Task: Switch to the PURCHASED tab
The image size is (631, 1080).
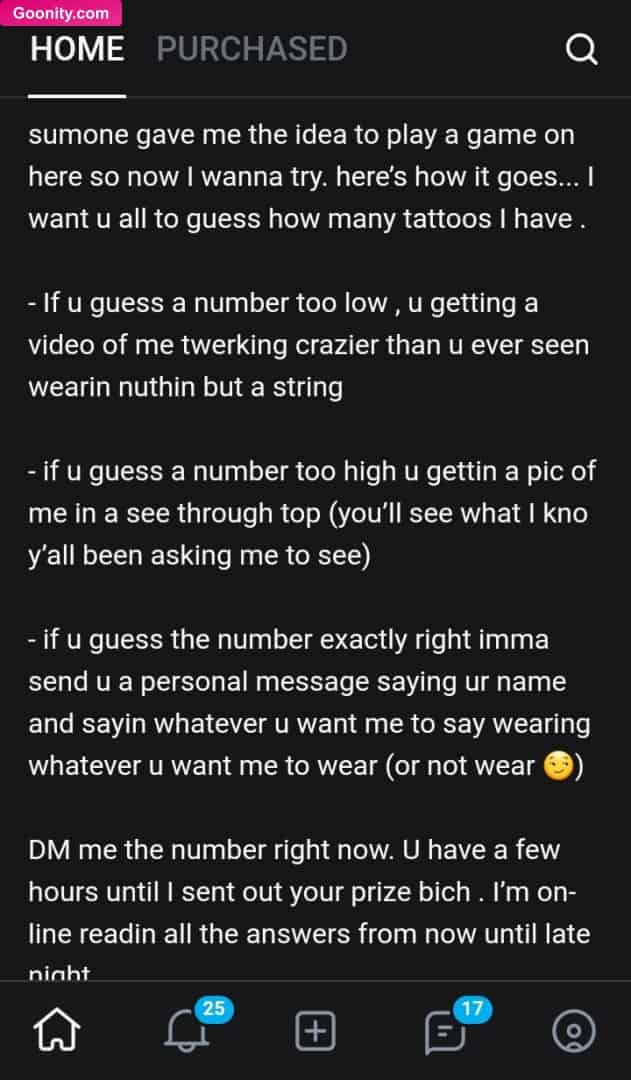Action: point(252,49)
